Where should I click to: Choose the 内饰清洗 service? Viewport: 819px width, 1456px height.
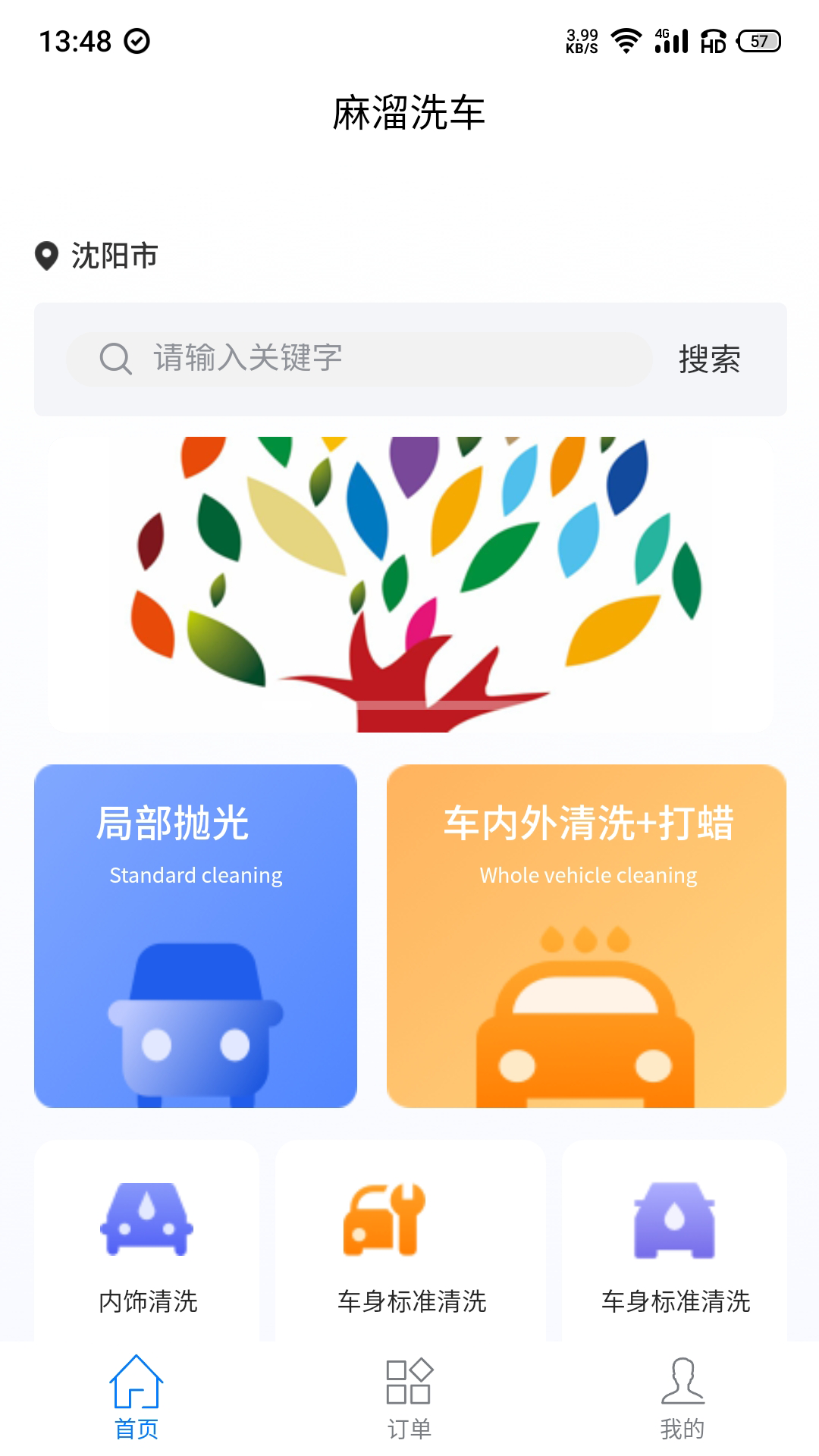[148, 1244]
